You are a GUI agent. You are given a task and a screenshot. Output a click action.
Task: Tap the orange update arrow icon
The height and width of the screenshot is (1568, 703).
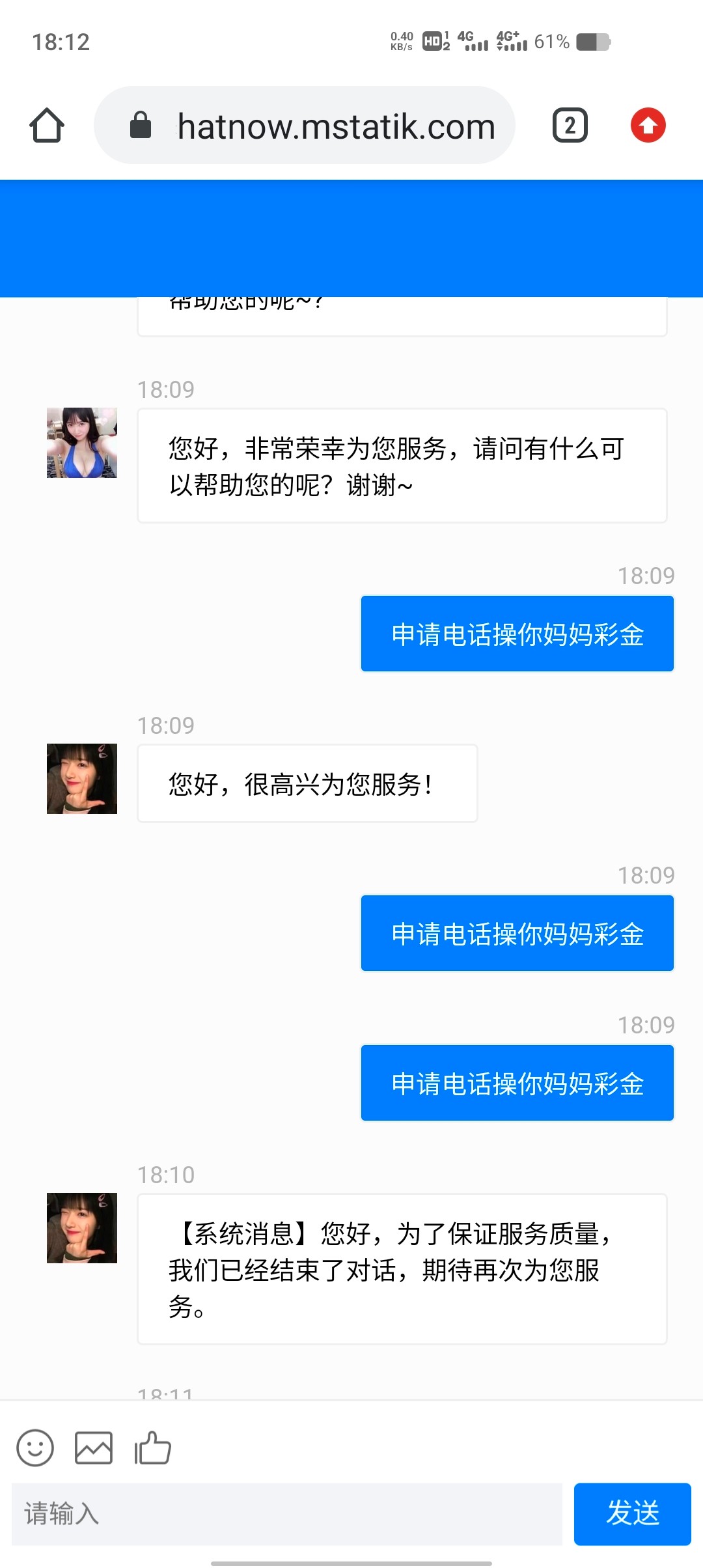(x=648, y=125)
